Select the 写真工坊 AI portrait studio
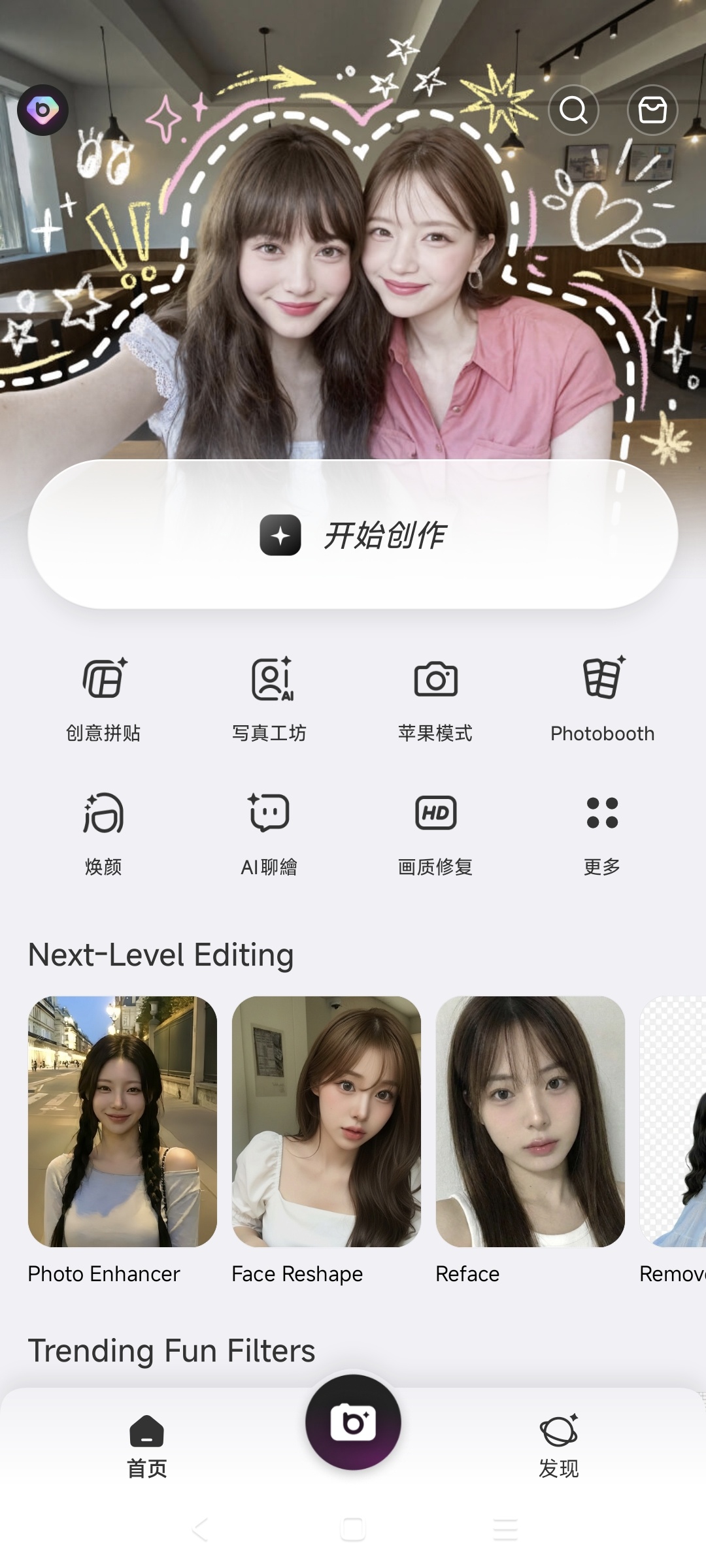Screen dimensions: 706x1568 pos(269,699)
